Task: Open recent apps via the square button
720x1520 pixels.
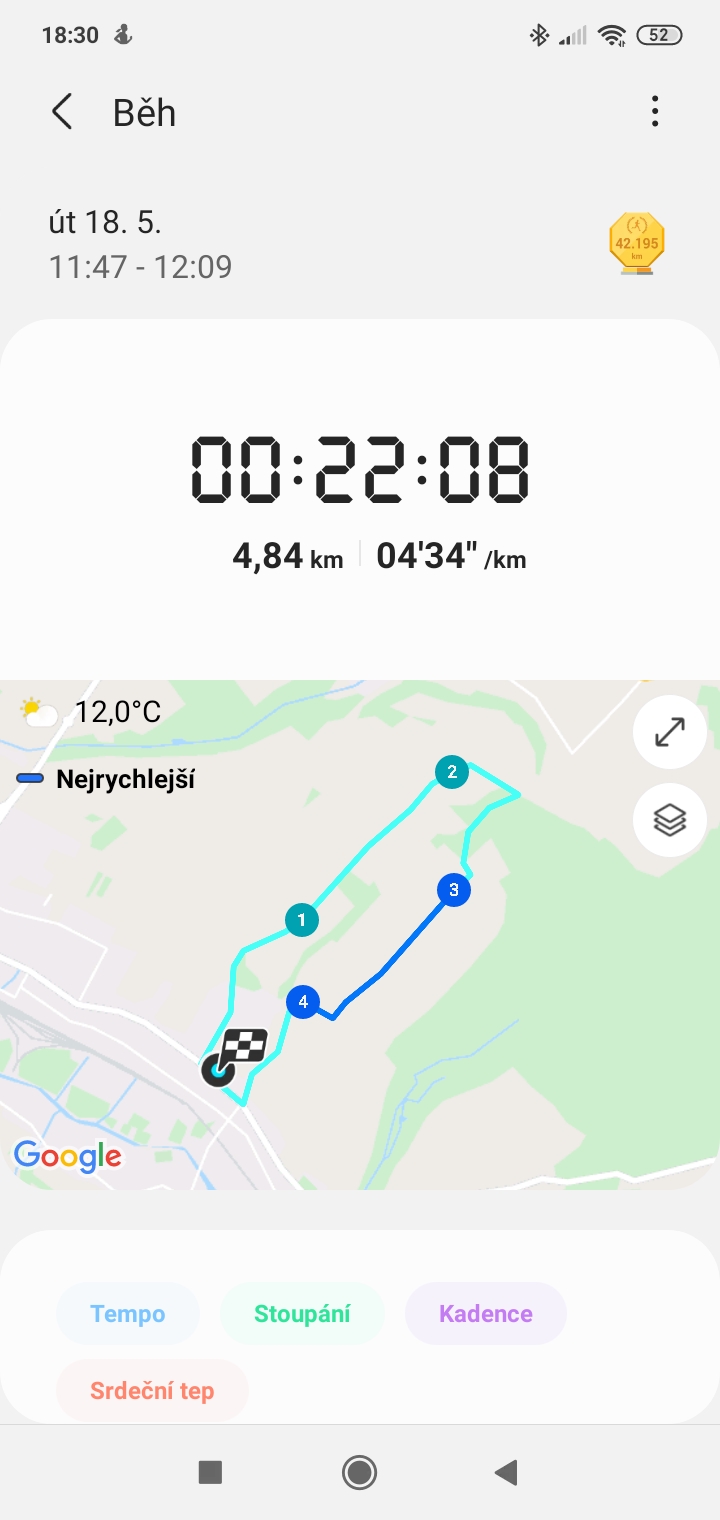Action: point(210,1472)
